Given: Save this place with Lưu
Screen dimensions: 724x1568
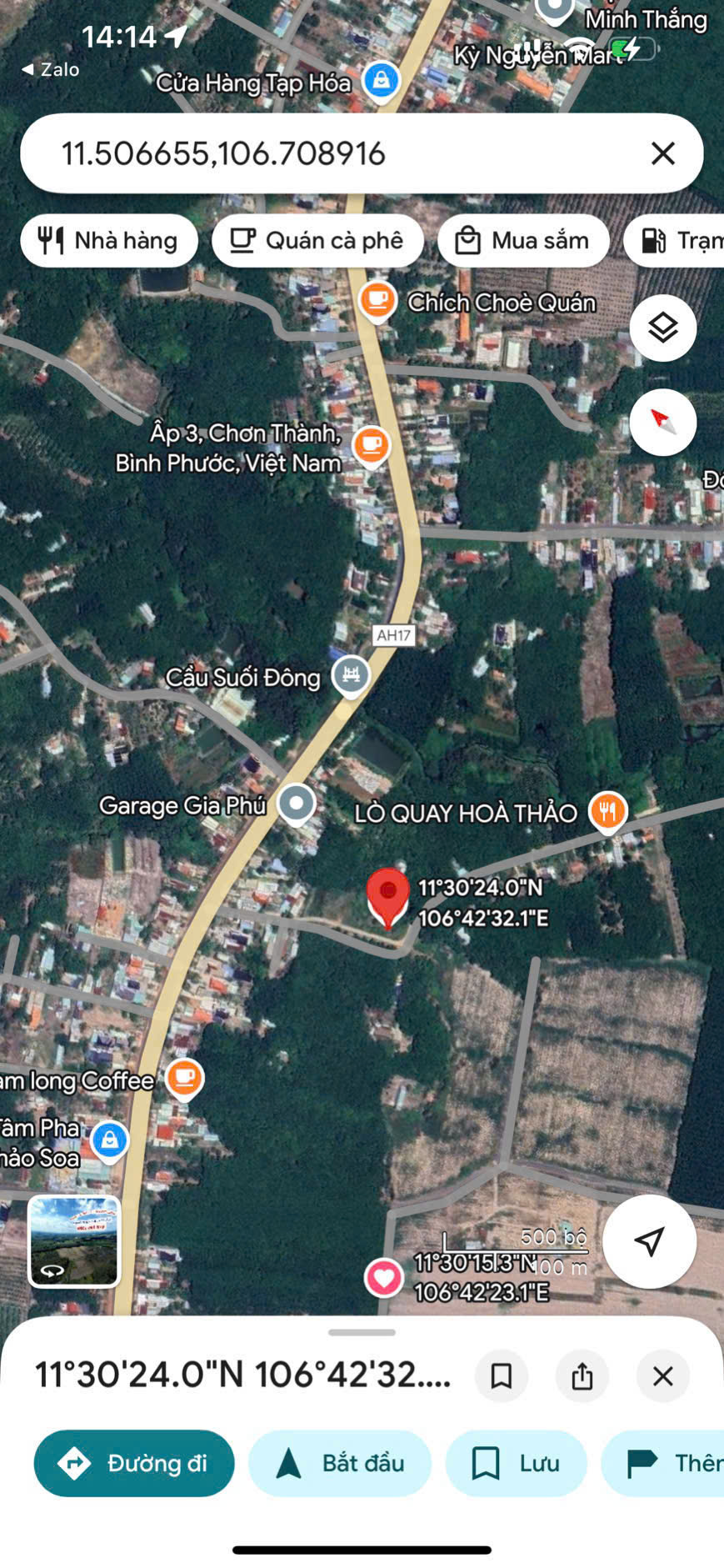Looking at the screenshot, I should click(x=516, y=1463).
